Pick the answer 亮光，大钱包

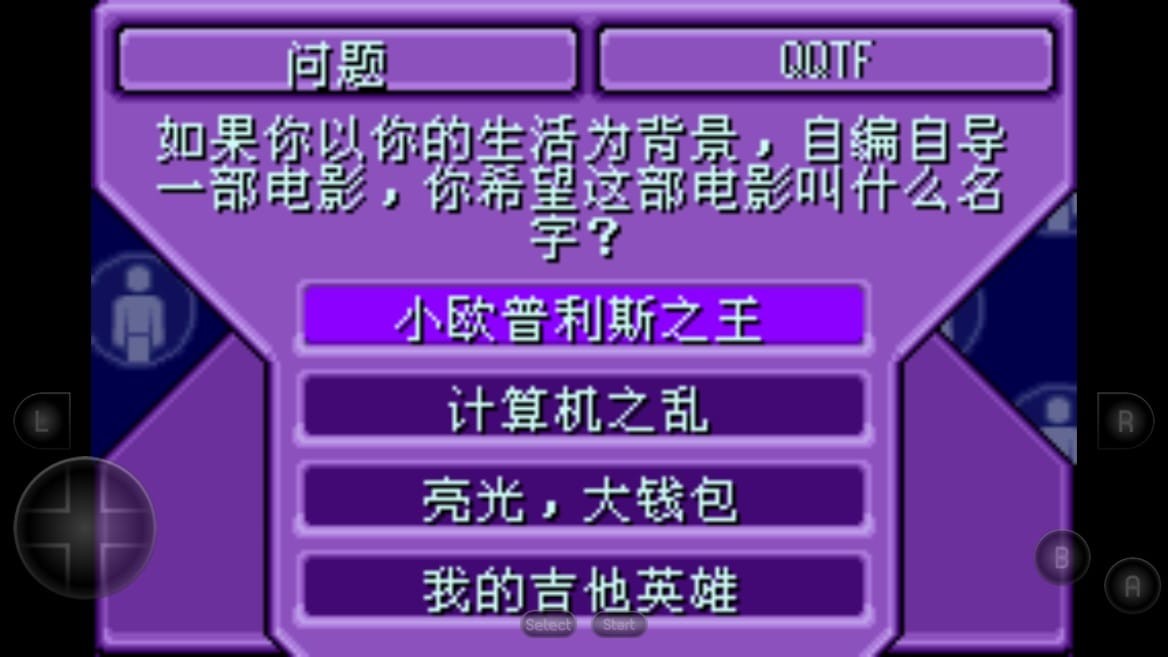582,497
